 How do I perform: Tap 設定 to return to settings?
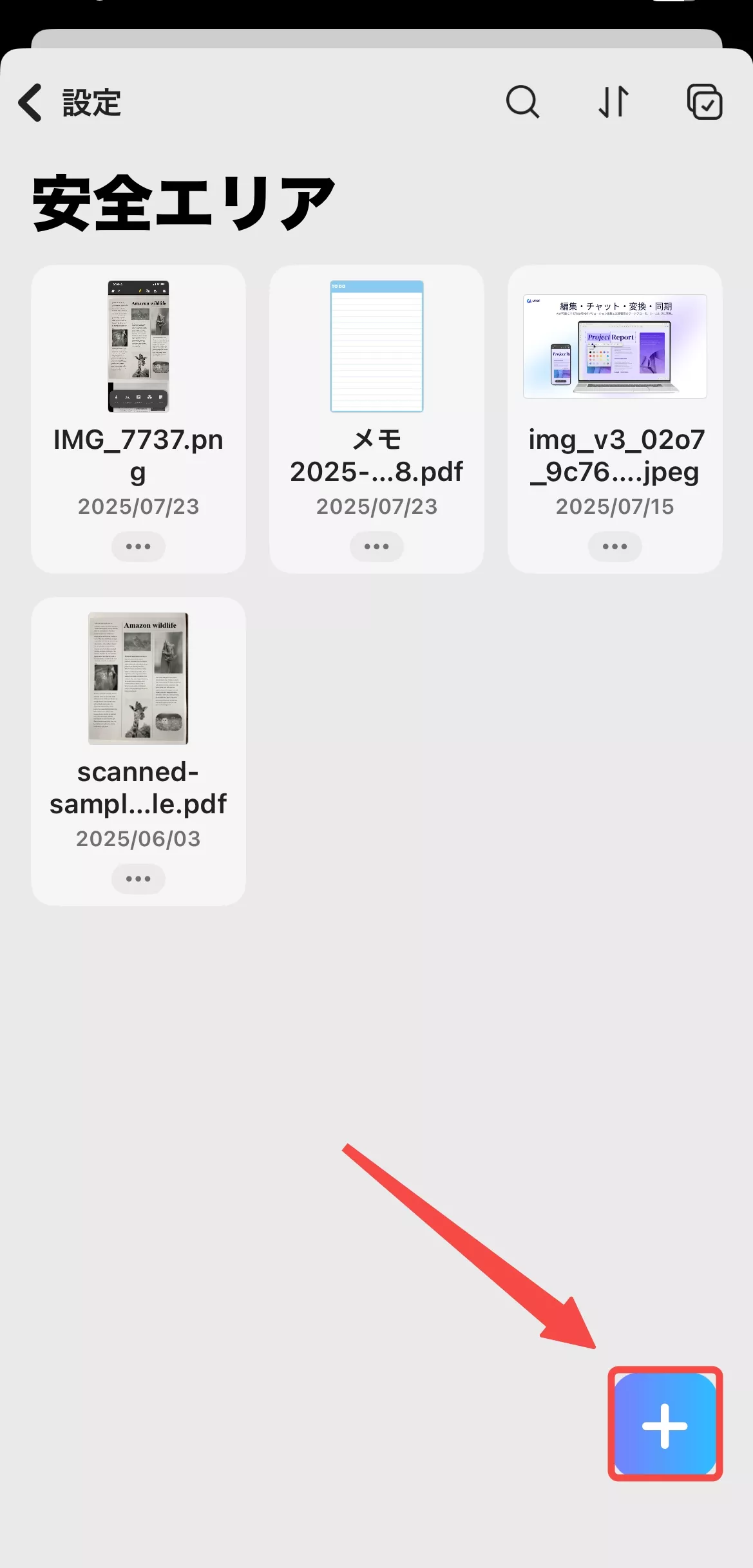point(90,102)
